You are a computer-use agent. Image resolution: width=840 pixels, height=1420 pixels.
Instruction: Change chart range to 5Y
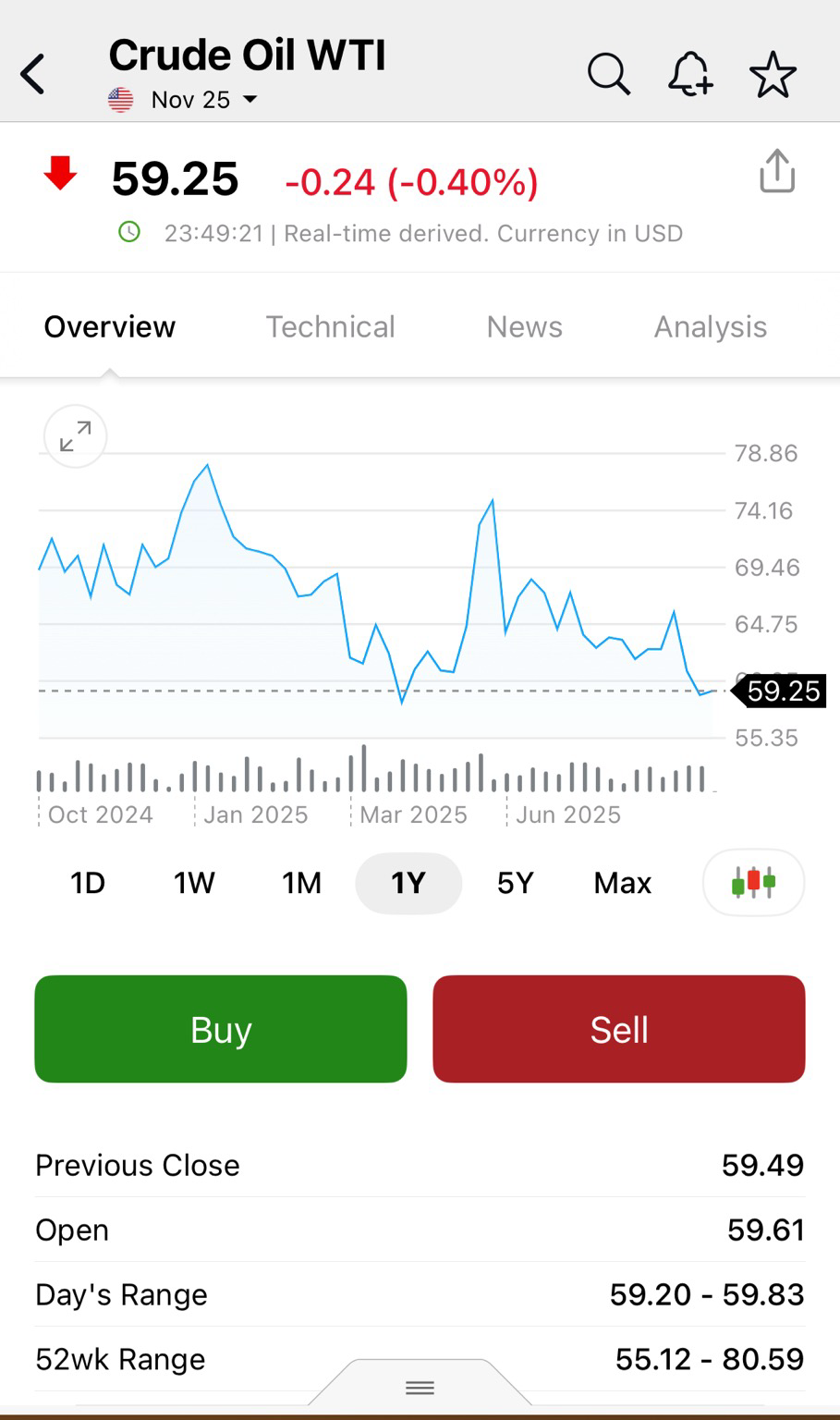tap(515, 883)
